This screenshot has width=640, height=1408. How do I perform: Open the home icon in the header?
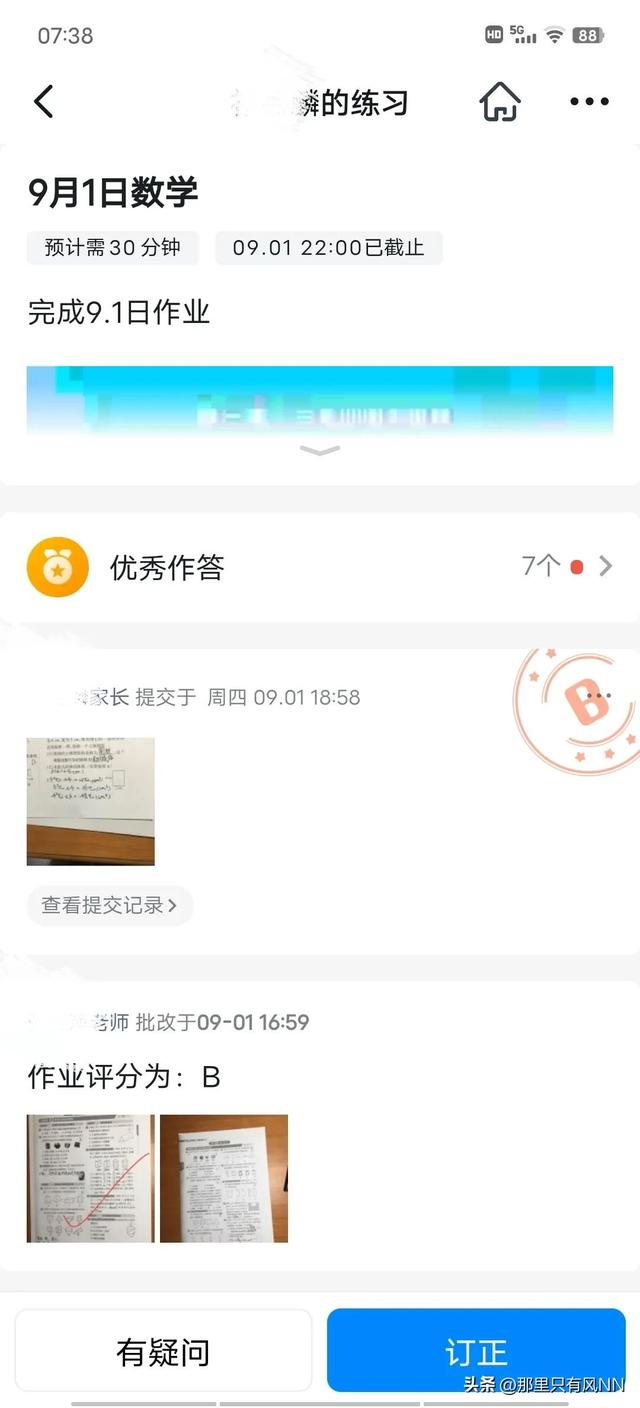500,102
